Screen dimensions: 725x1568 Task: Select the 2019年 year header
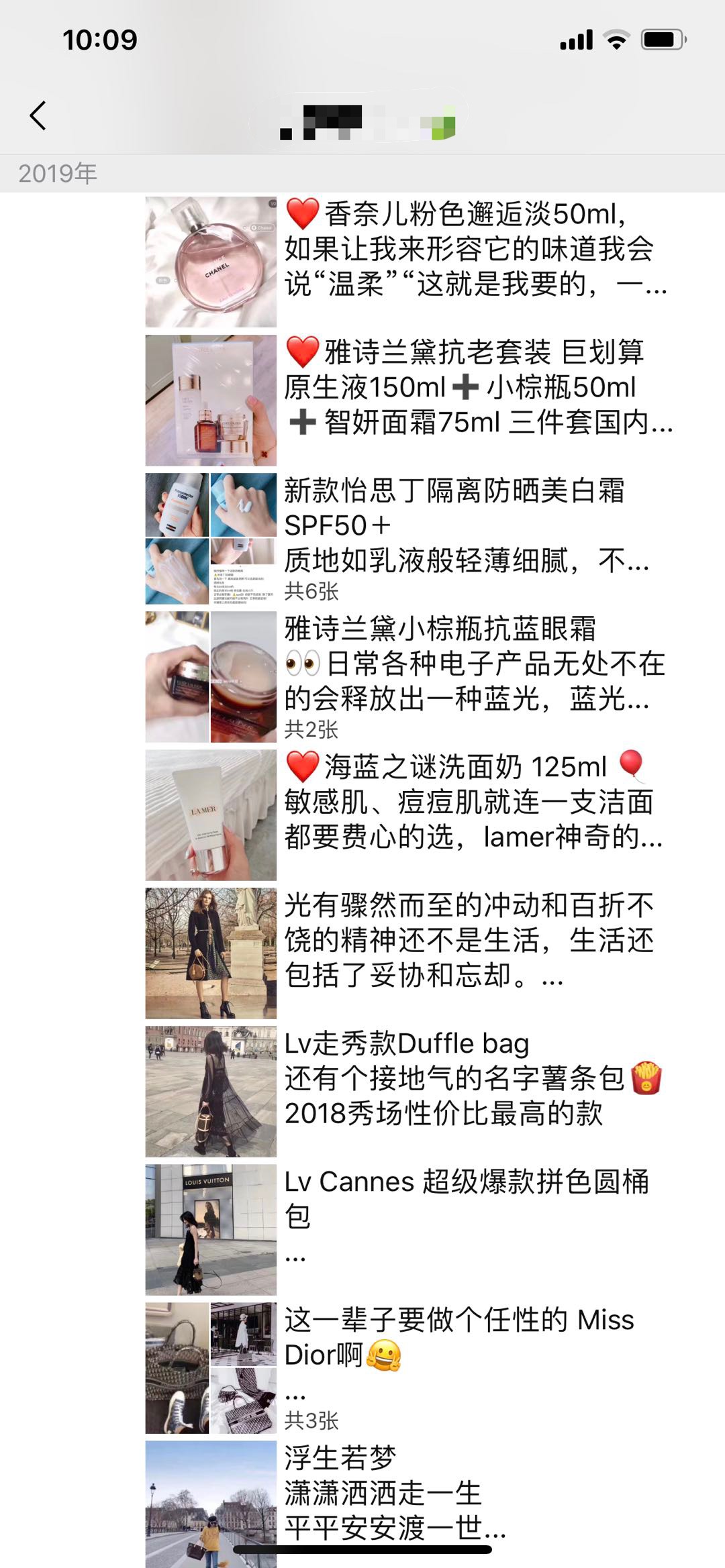point(57,173)
